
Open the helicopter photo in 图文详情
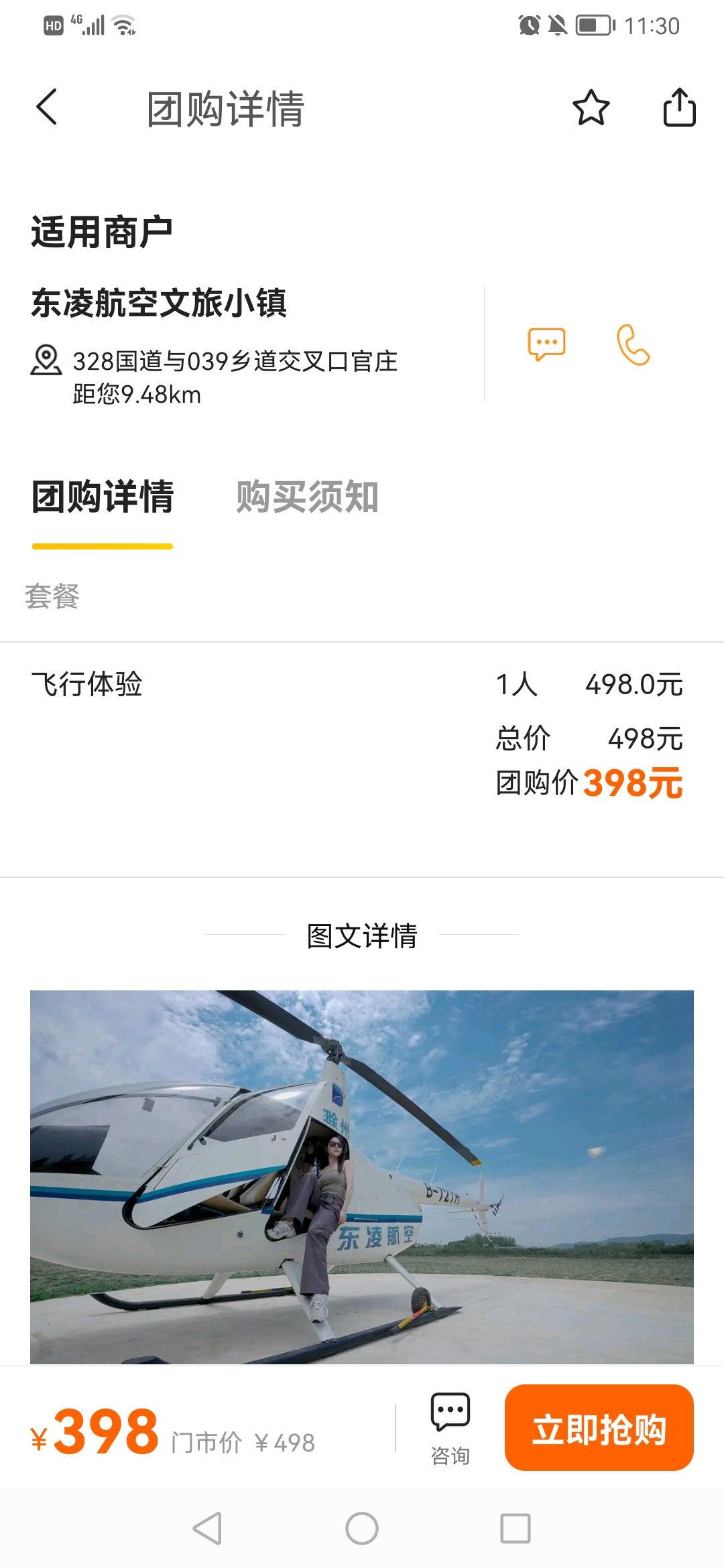362,1176
